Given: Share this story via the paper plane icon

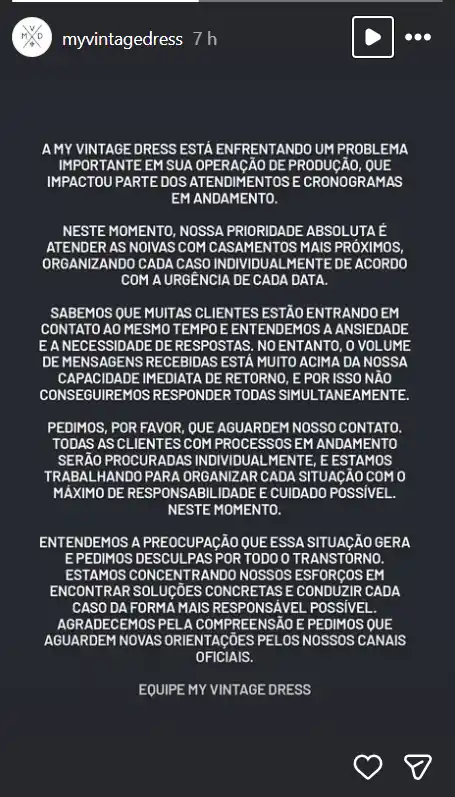Looking at the screenshot, I should 418,767.
